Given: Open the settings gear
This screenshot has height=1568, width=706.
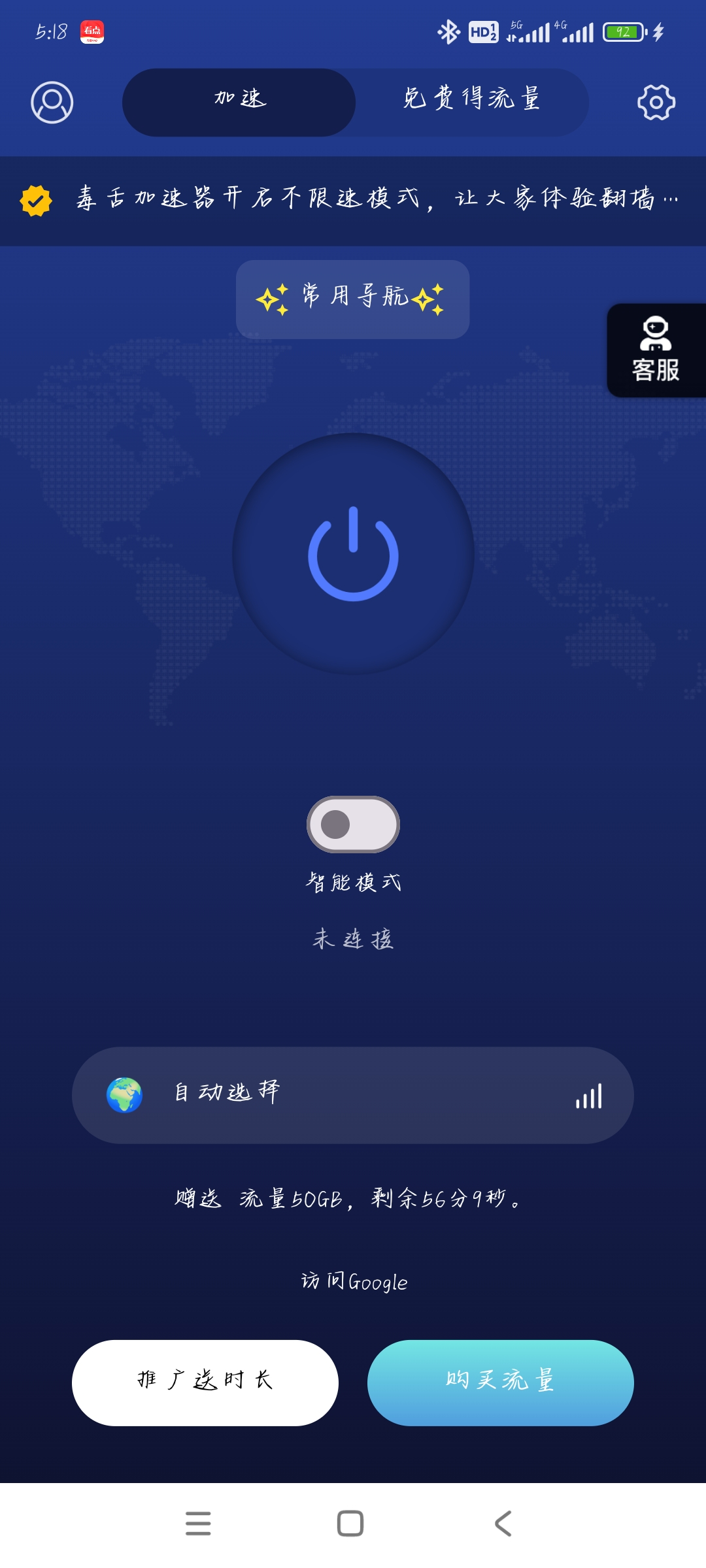Looking at the screenshot, I should [x=656, y=102].
